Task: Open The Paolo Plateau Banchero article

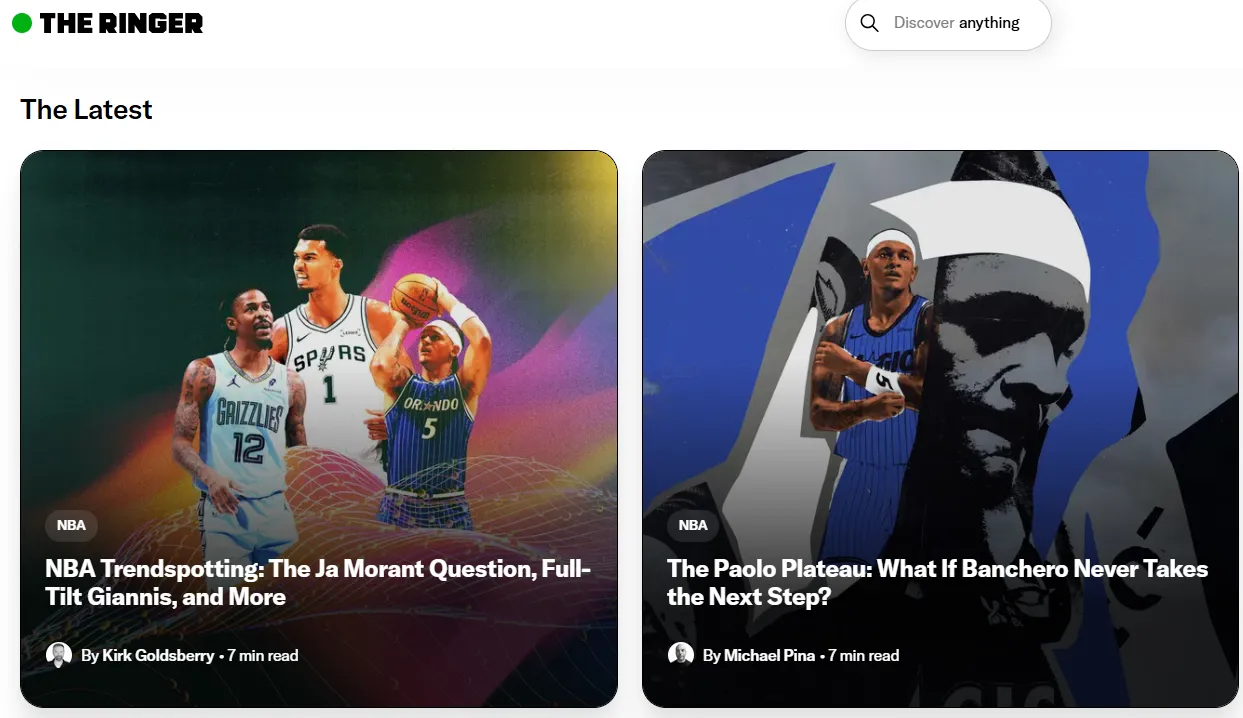Action: [x=937, y=582]
